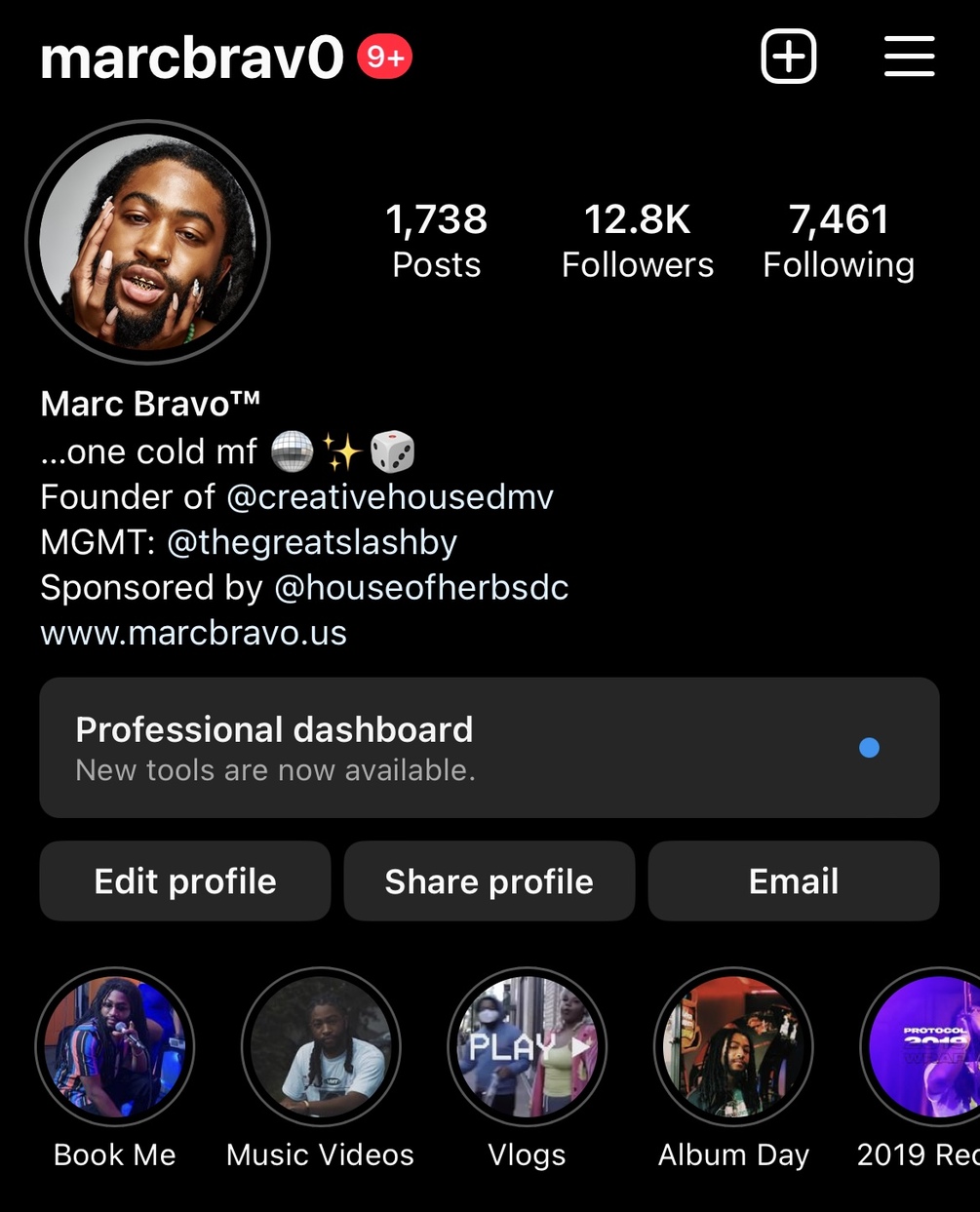Open the @houseofherbsdc sponsor profile
This screenshot has width=980, height=1212.
421,588
